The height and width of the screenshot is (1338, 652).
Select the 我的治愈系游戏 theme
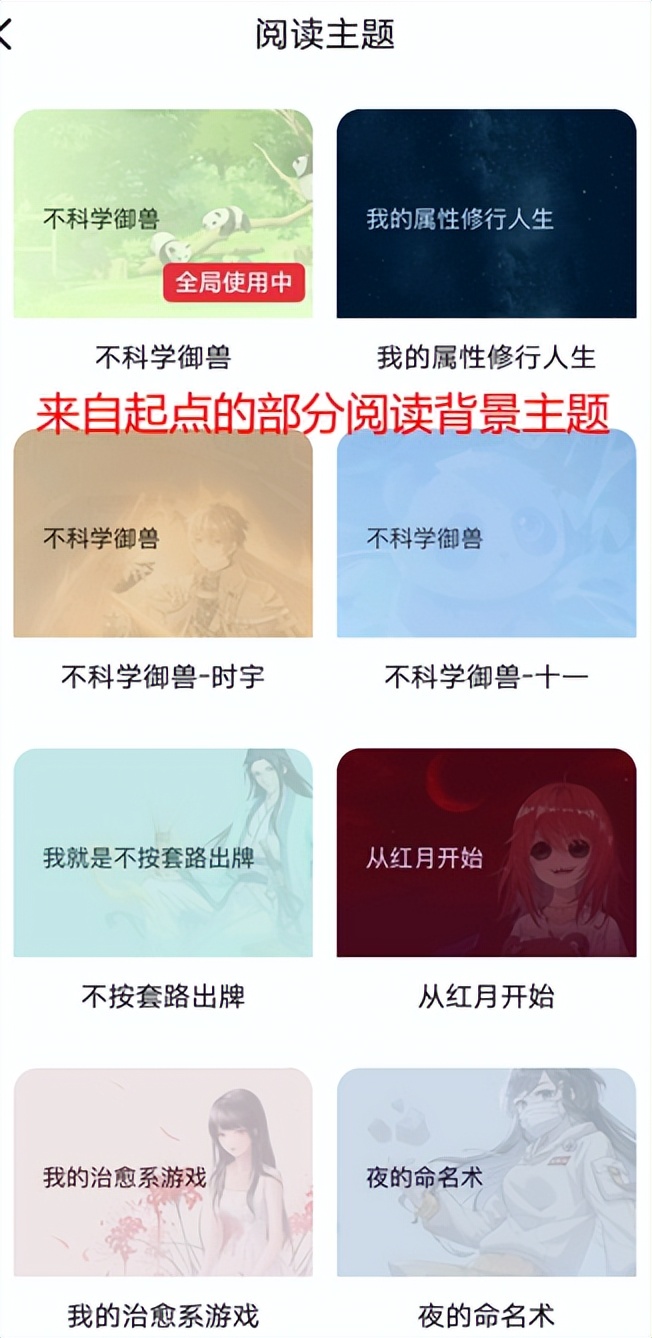click(163, 1173)
